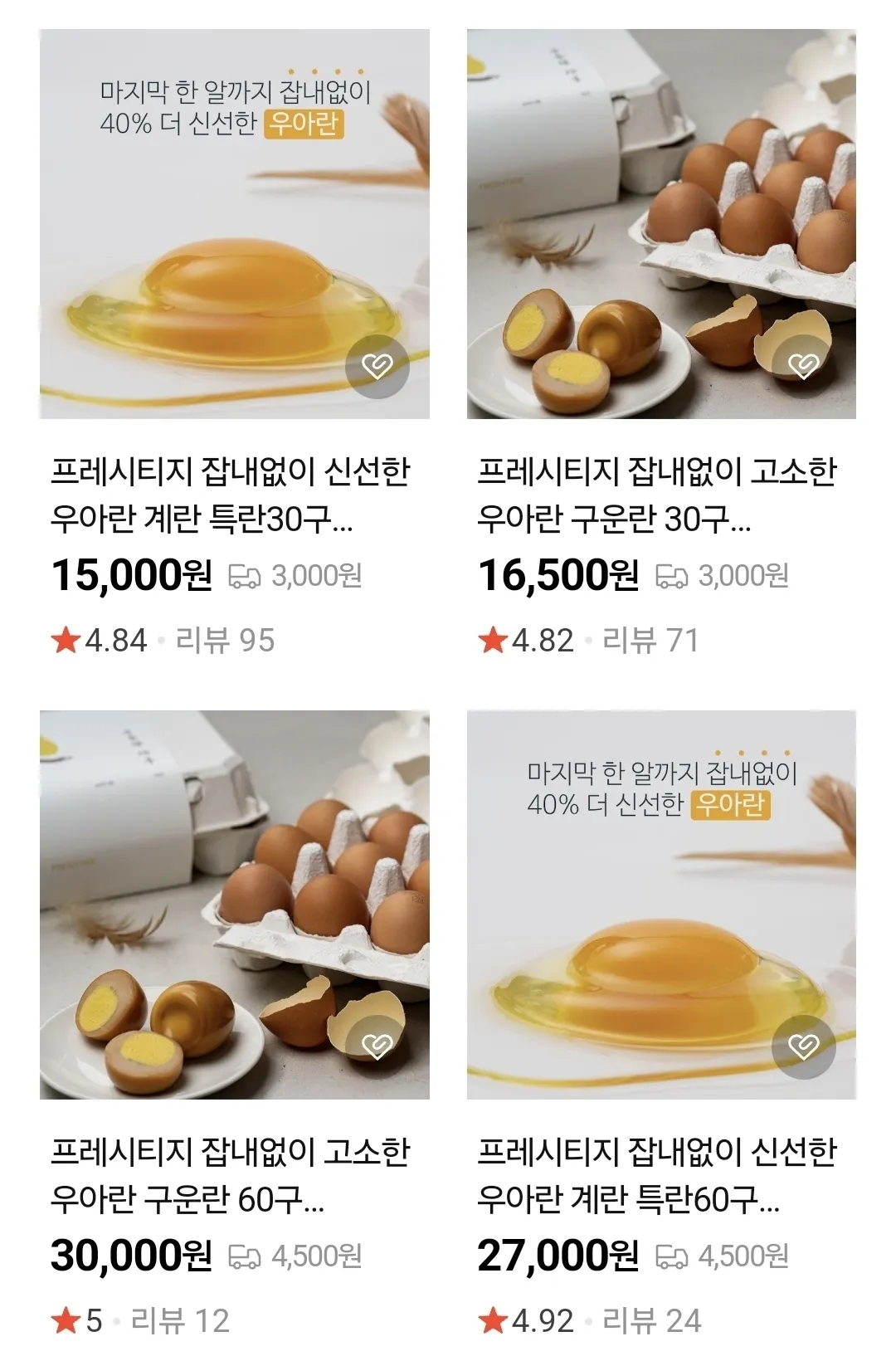Open 리뷰 95 for the 특란30구 product
The height and width of the screenshot is (1356, 896).
[222, 638]
